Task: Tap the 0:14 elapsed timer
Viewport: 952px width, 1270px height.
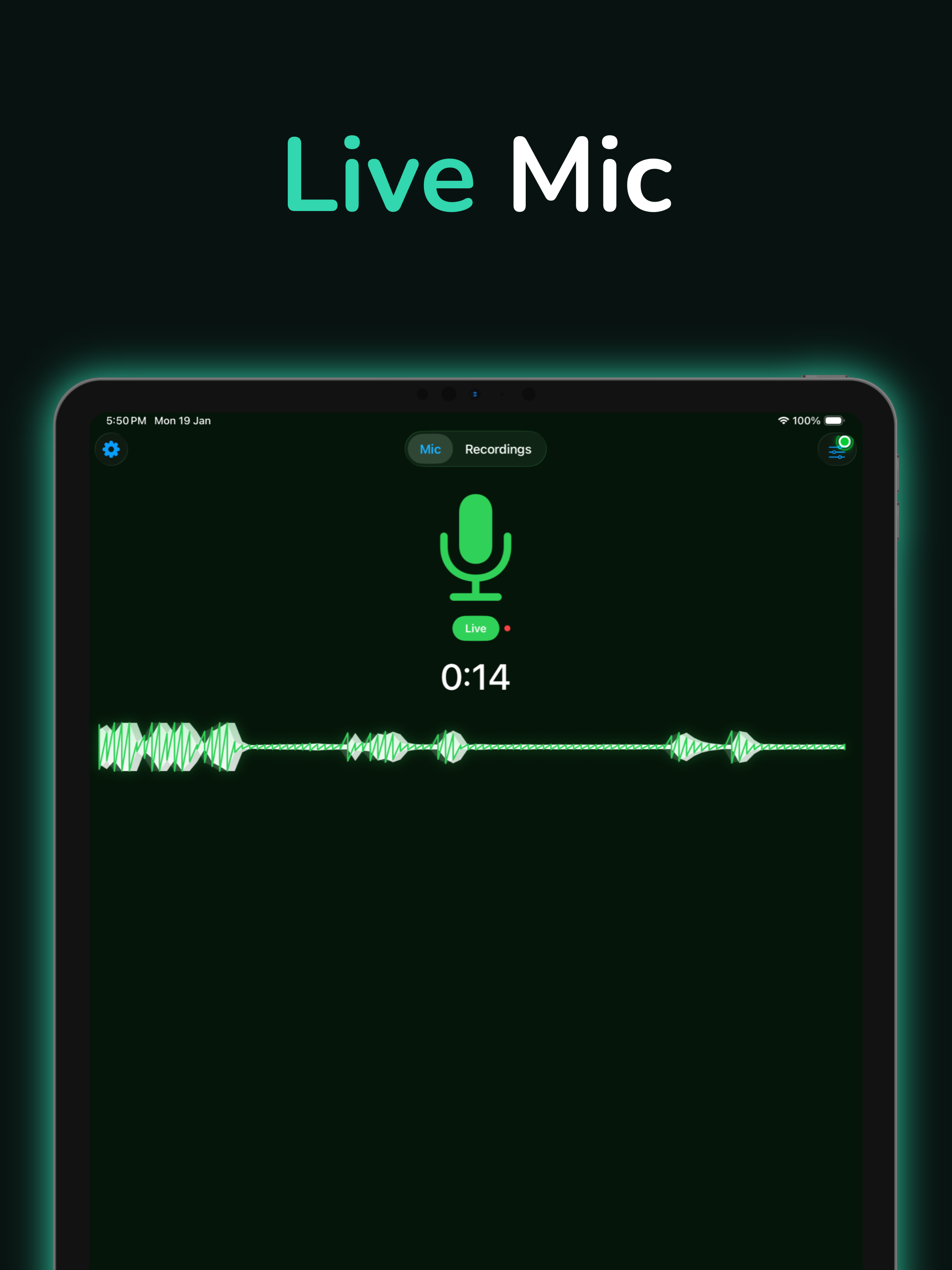Action: pos(476,677)
